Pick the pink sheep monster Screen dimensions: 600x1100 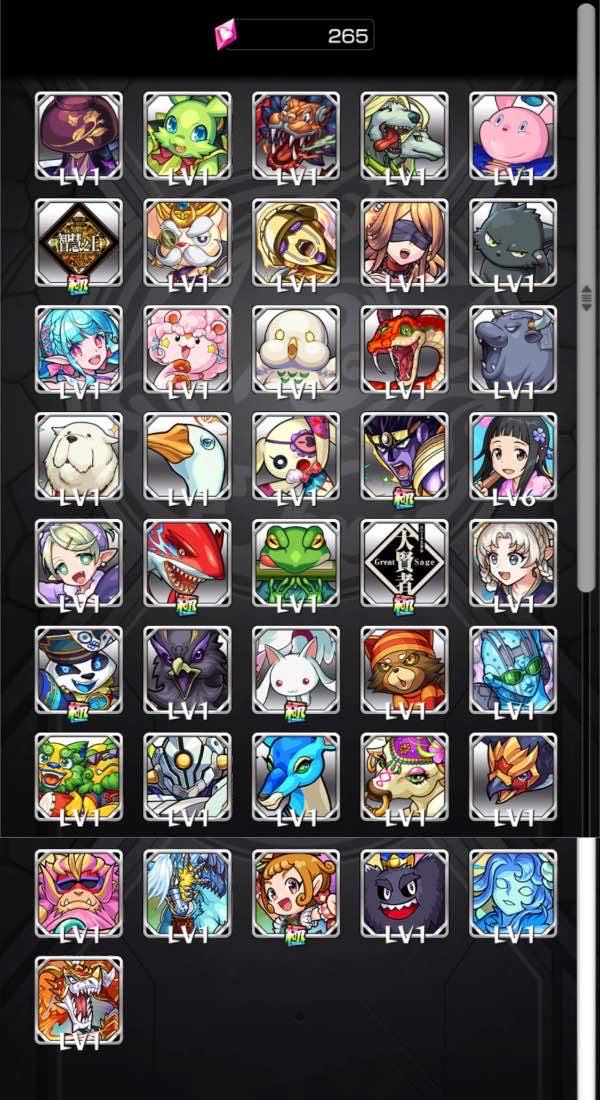187,349
